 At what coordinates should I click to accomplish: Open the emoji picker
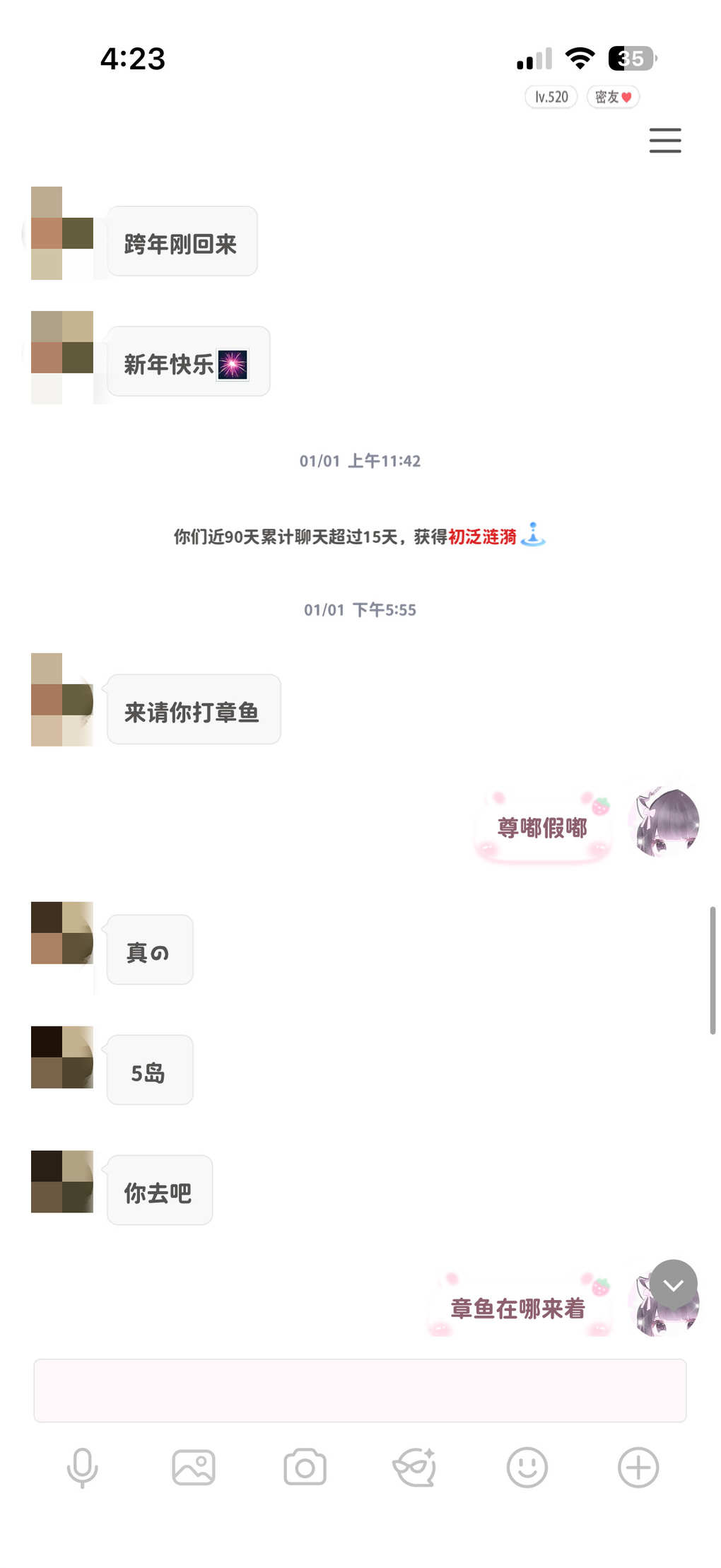(x=527, y=1468)
